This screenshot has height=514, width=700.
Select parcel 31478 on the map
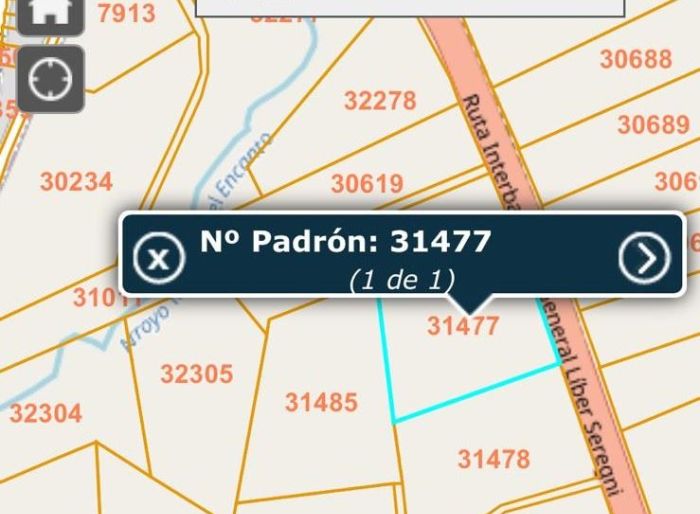493,459
